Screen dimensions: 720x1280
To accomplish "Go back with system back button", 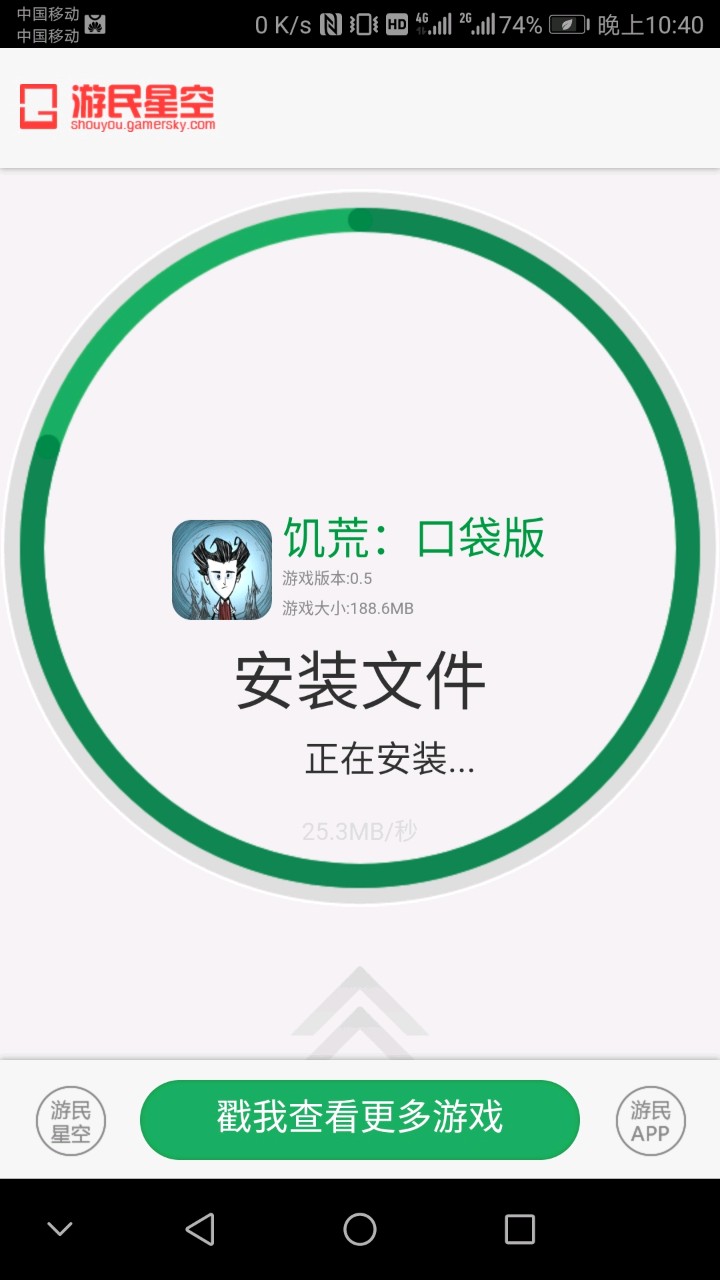I will [x=200, y=1229].
